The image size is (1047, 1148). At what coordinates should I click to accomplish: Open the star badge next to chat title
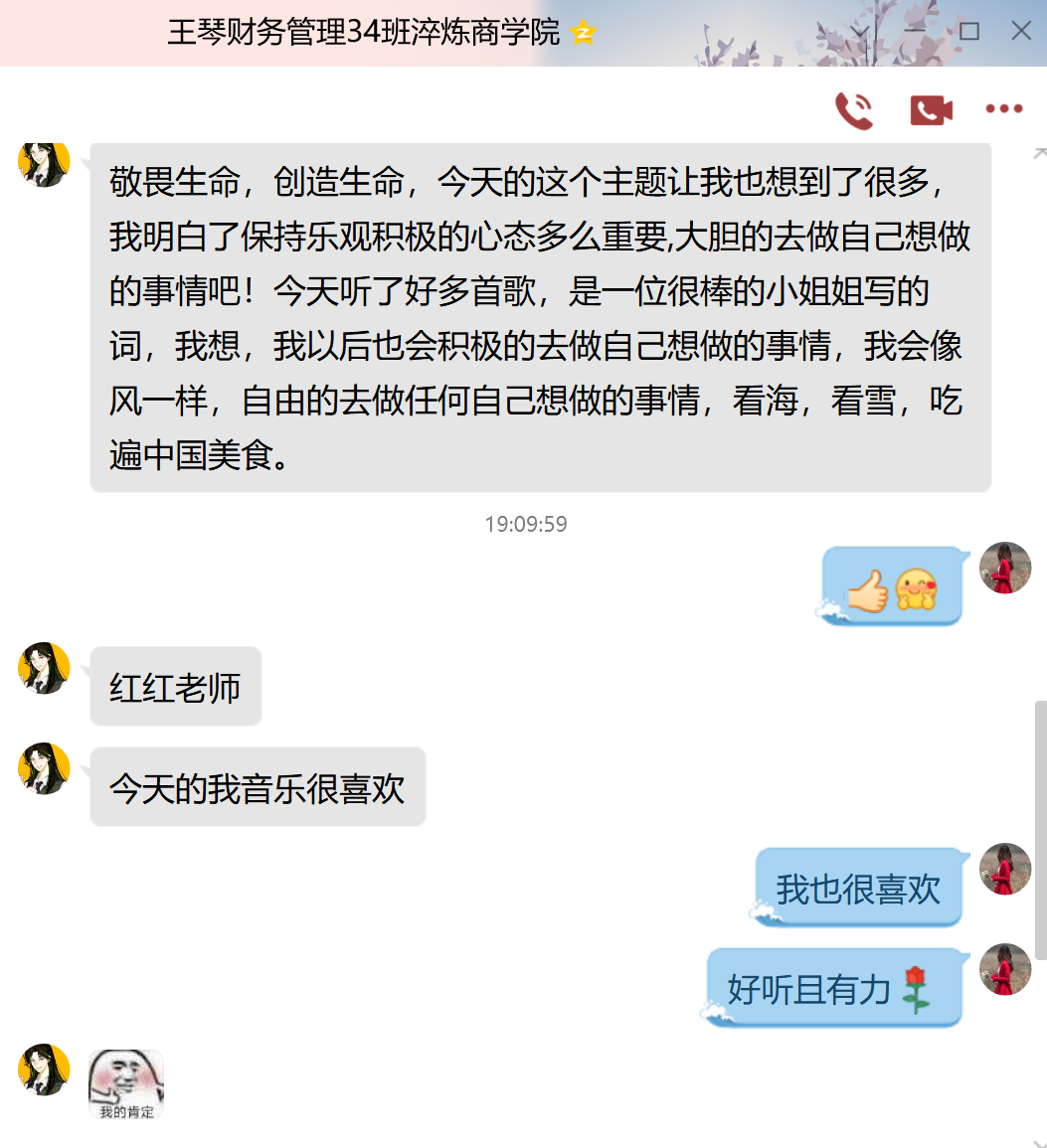pyautogui.click(x=584, y=34)
